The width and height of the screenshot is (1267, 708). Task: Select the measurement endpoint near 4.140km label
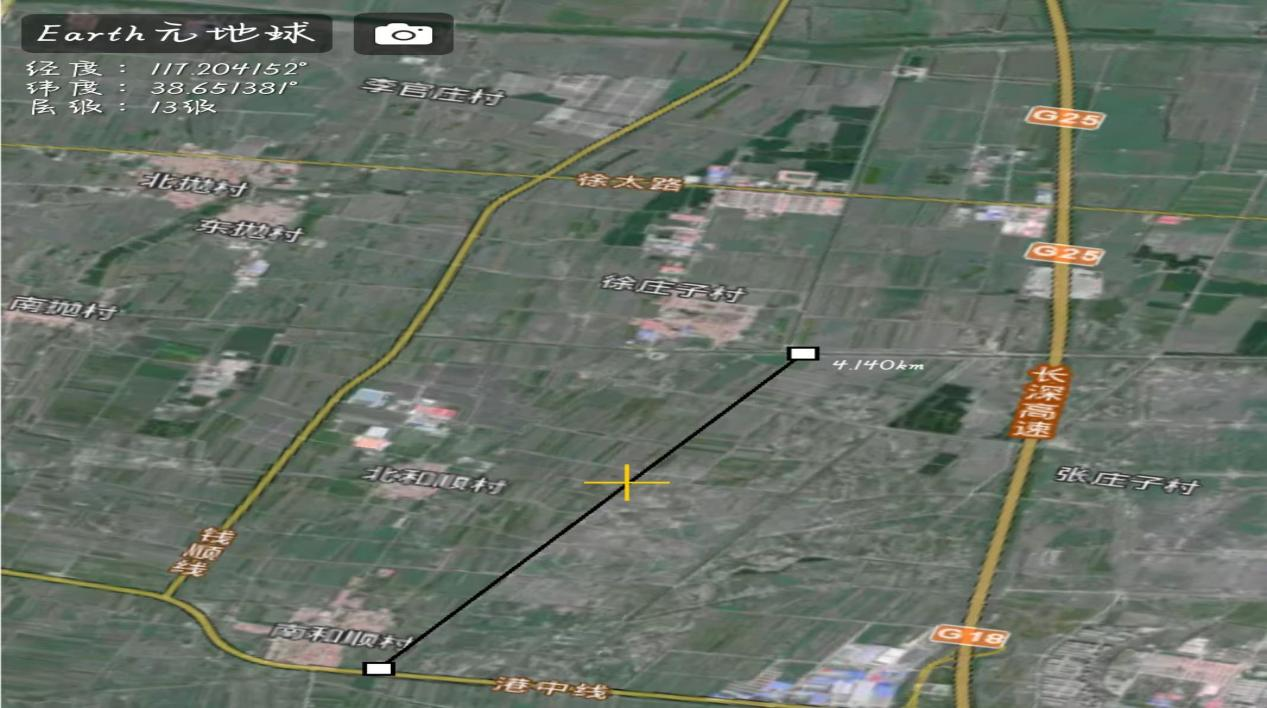pyautogui.click(x=803, y=353)
